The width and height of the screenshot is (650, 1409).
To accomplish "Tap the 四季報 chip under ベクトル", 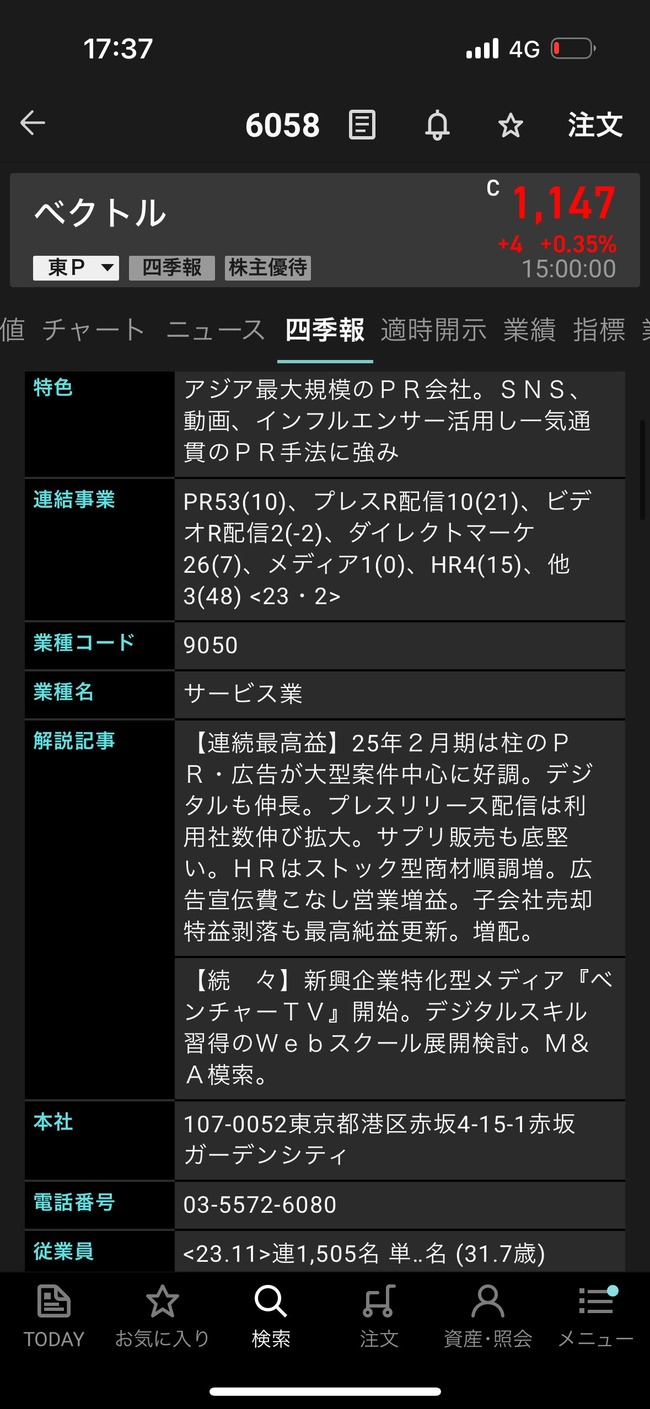I will coord(171,268).
